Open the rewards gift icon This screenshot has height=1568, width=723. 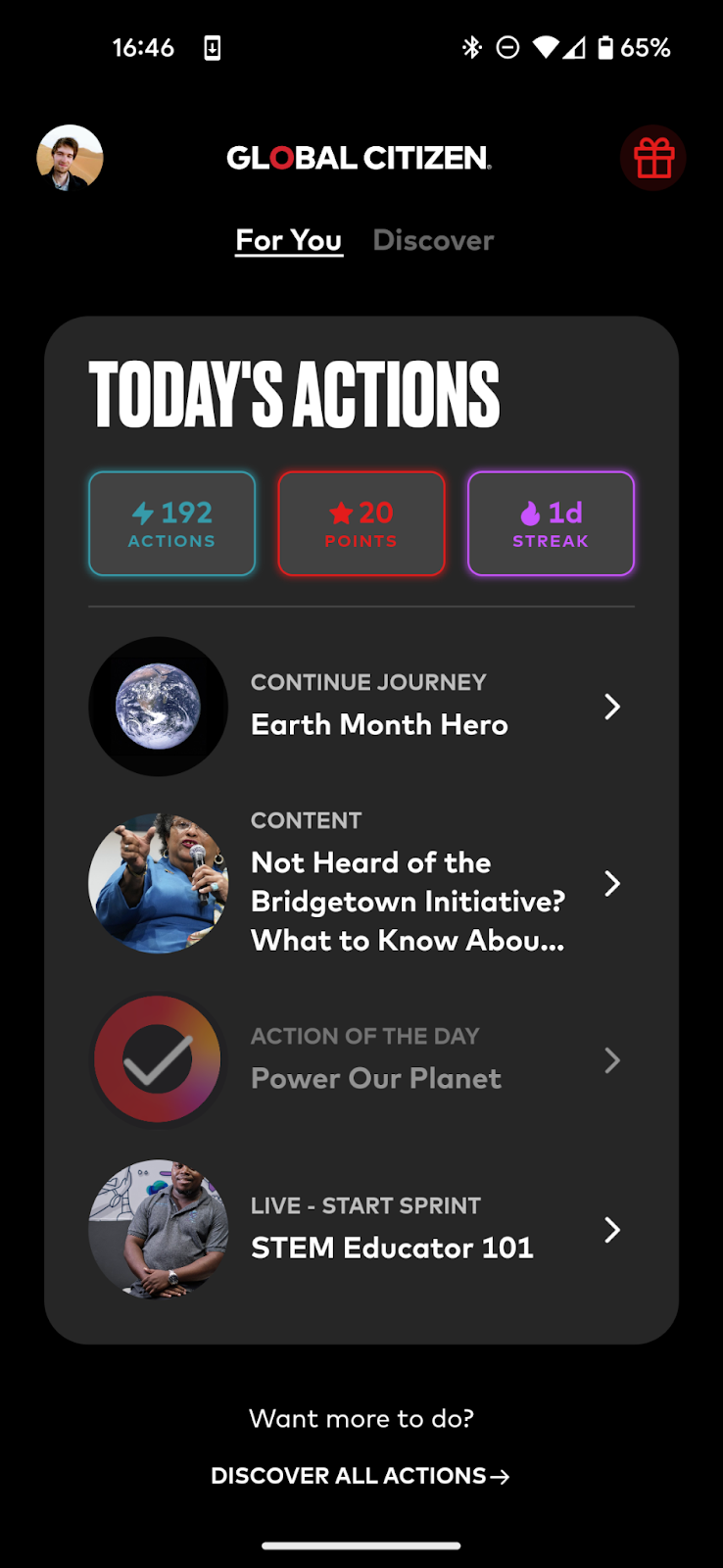[653, 158]
